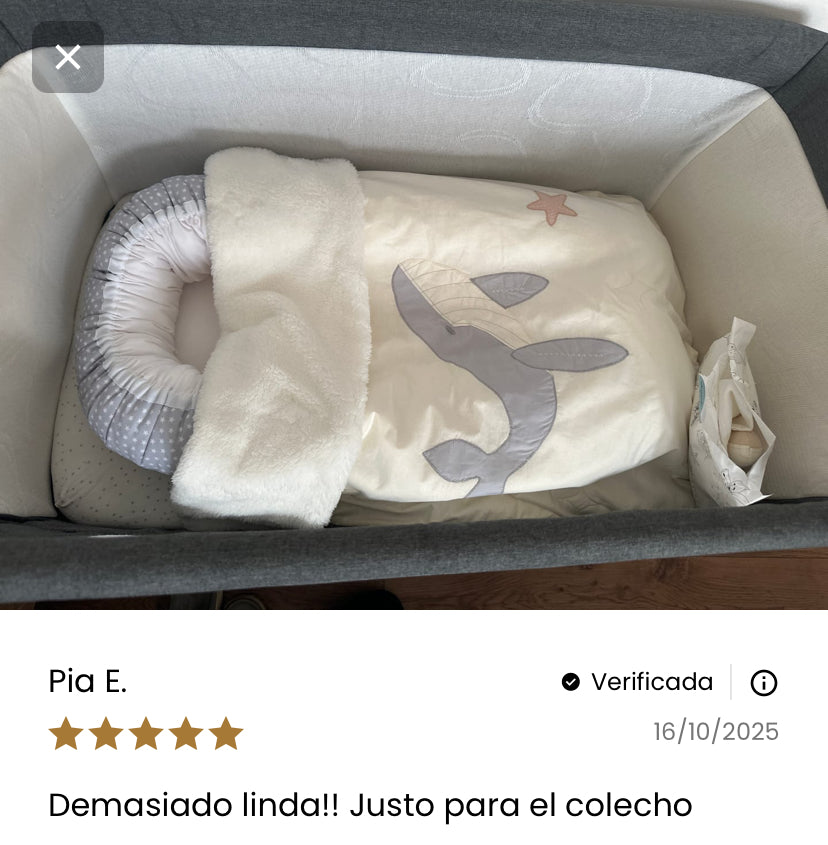Click the review date 16/10/2025
Screen dimensions: 828x845
[716, 730]
